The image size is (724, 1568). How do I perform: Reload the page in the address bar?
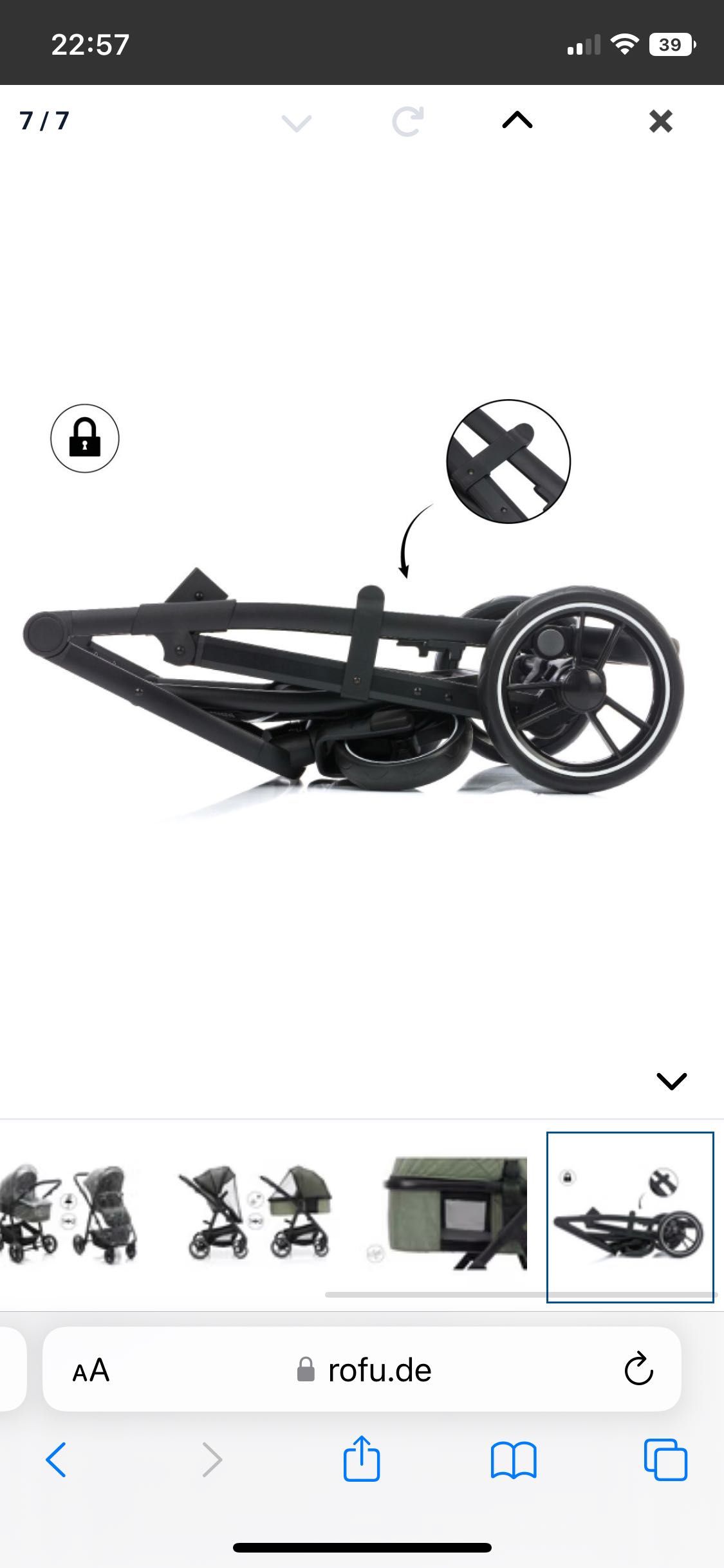pyautogui.click(x=638, y=1370)
